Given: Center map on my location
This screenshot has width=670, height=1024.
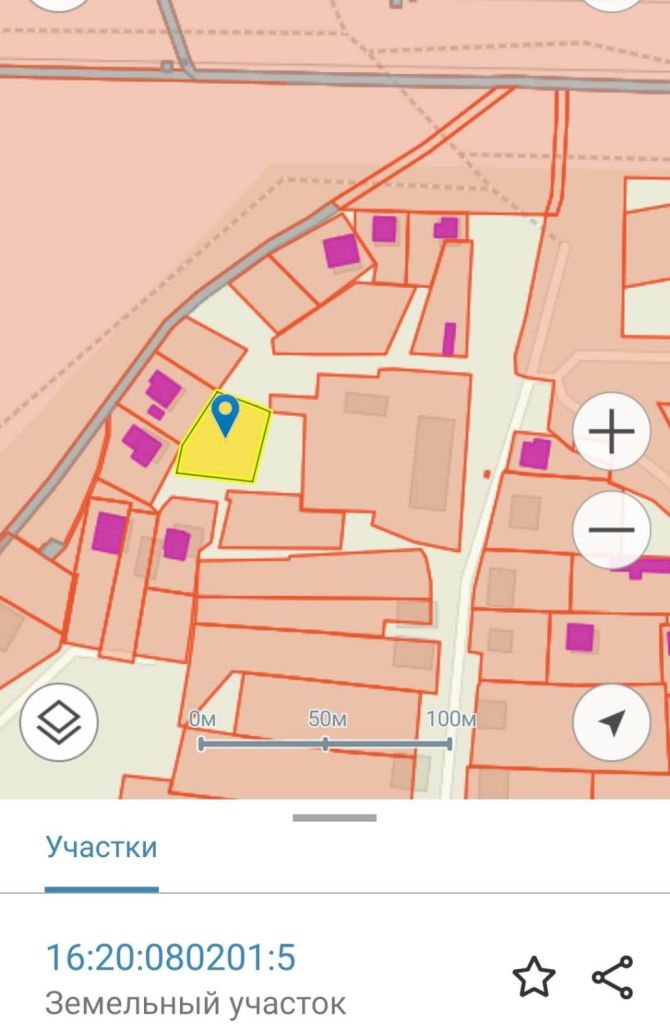Looking at the screenshot, I should (x=611, y=722).
